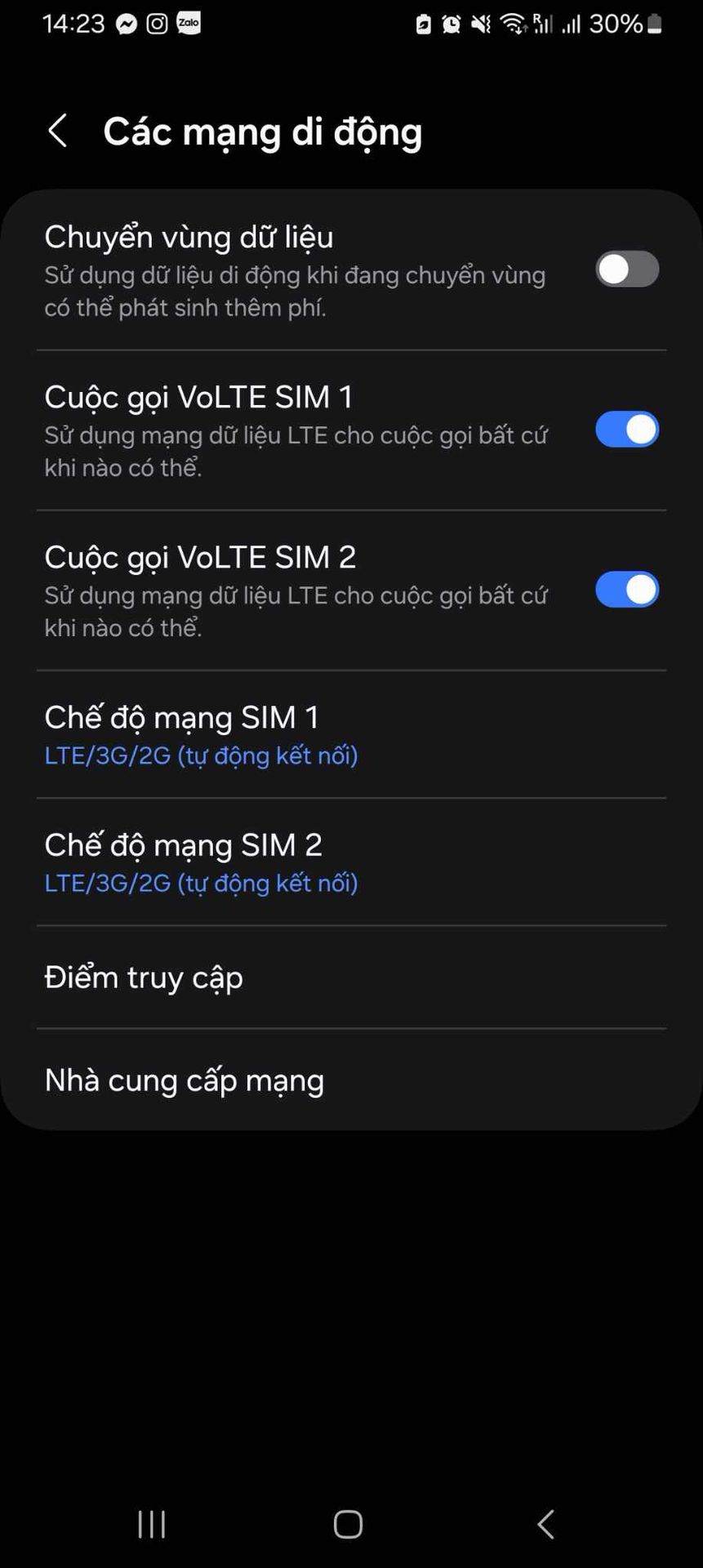
Task: Disable Cuộc gọi VoLTE SIM 2 switch
Action: pos(627,589)
